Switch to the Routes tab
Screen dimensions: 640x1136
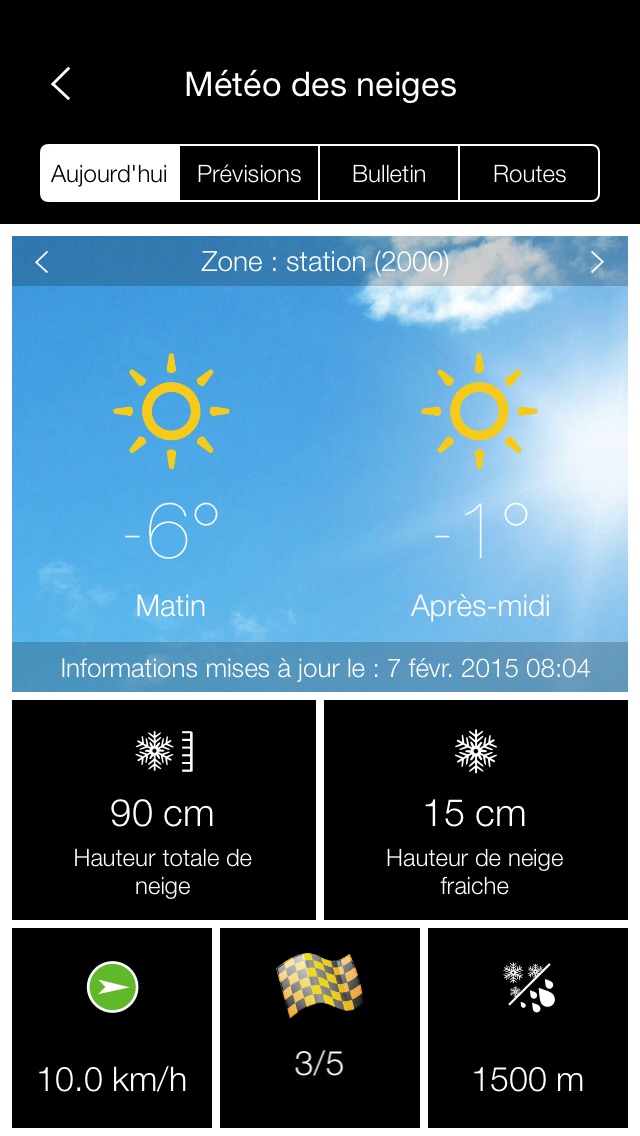pos(529,174)
